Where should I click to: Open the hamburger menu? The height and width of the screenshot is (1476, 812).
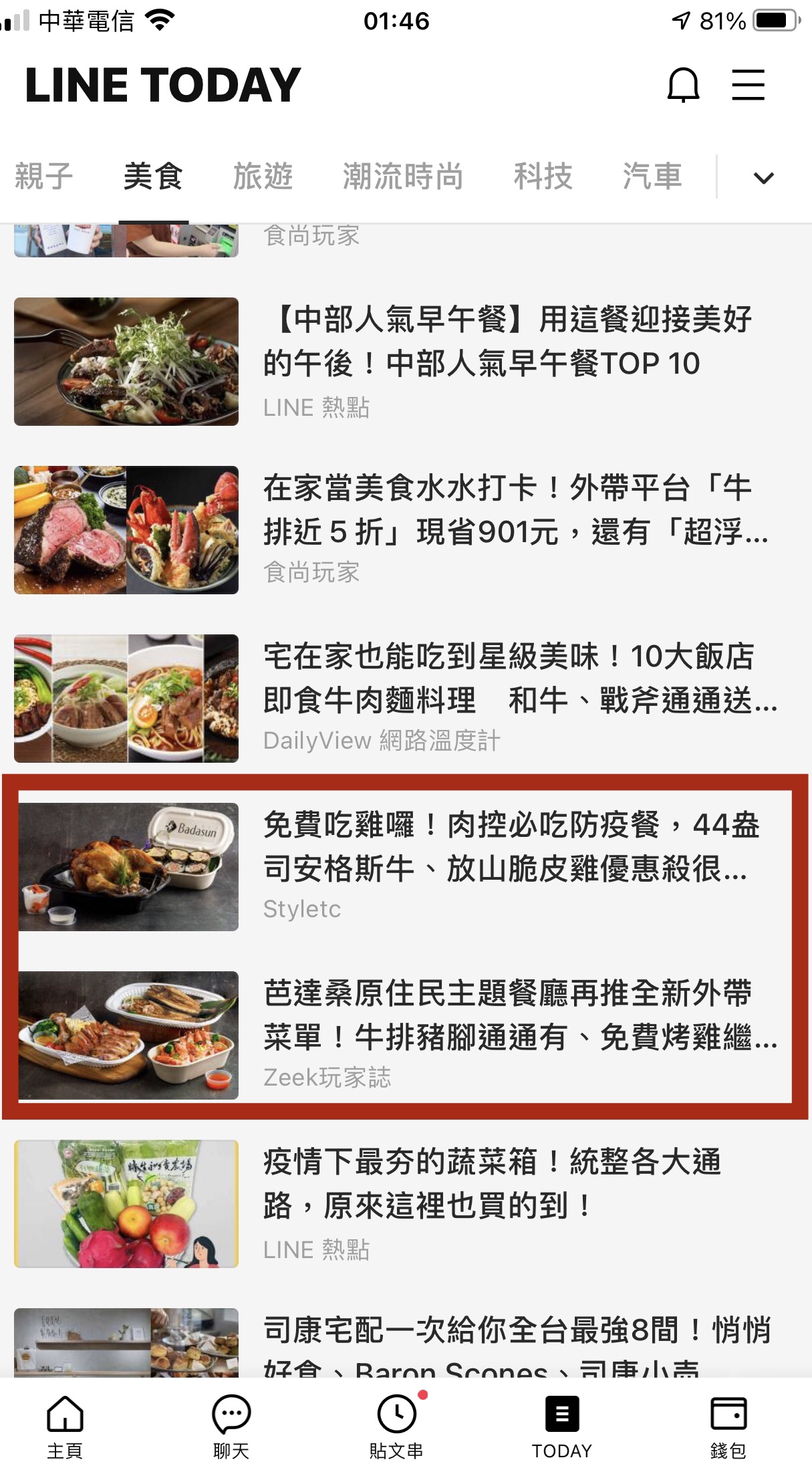pyautogui.click(x=748, y=85)
